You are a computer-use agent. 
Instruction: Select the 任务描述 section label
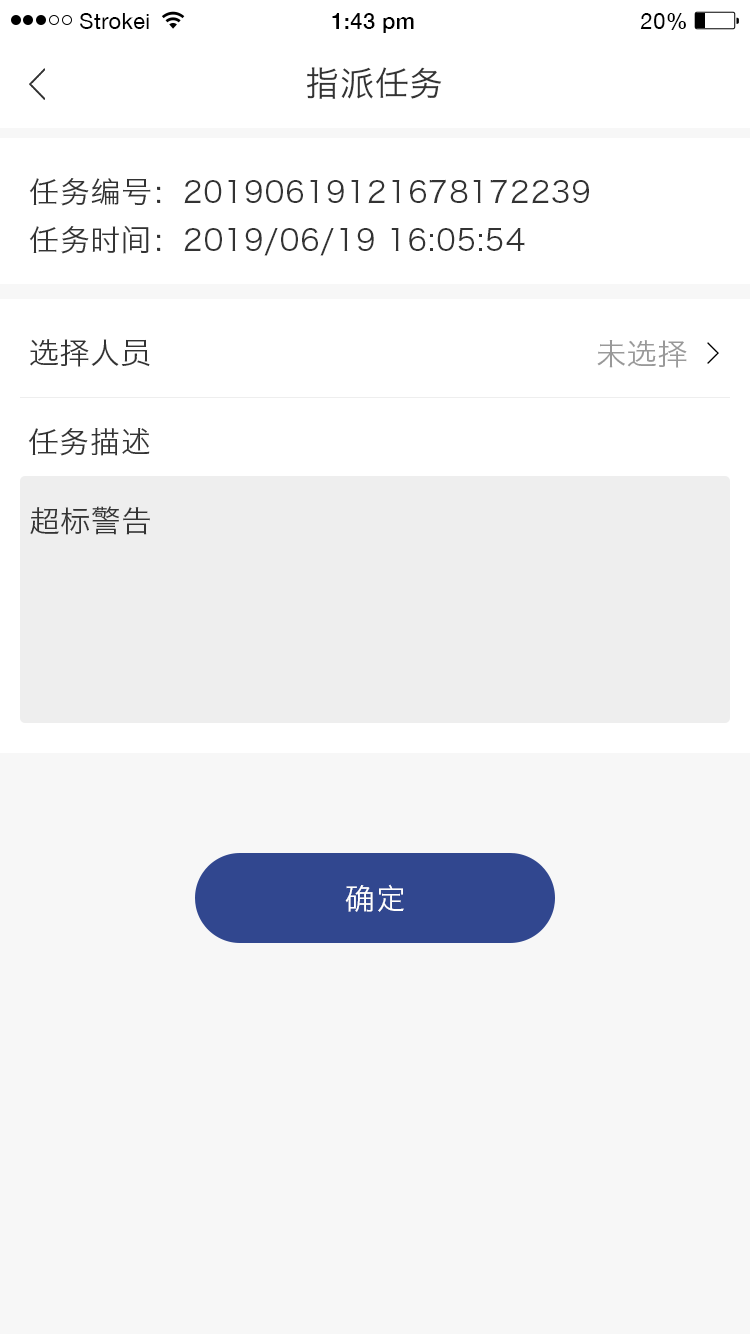pos(90,443)
